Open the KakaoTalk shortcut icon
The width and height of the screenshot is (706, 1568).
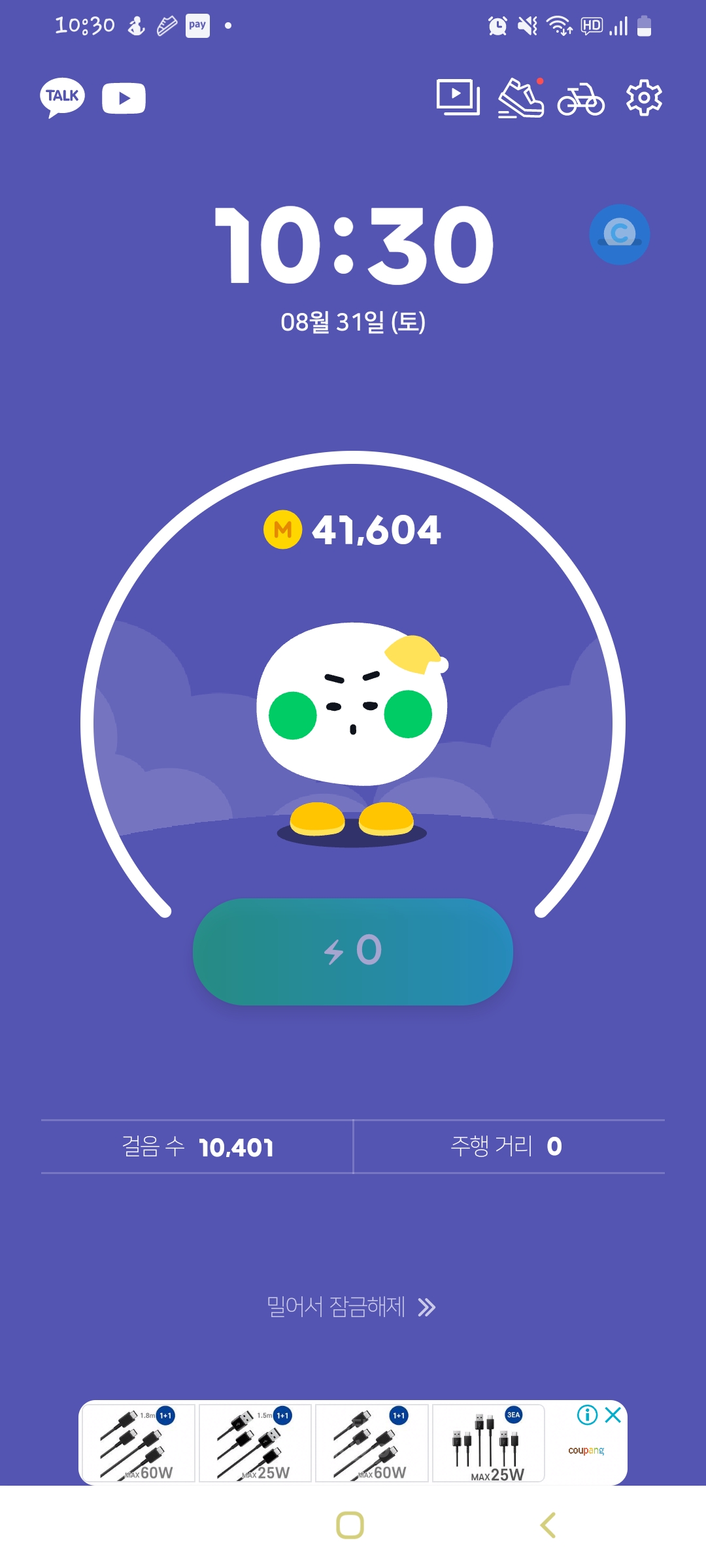[x=63, y=98]
